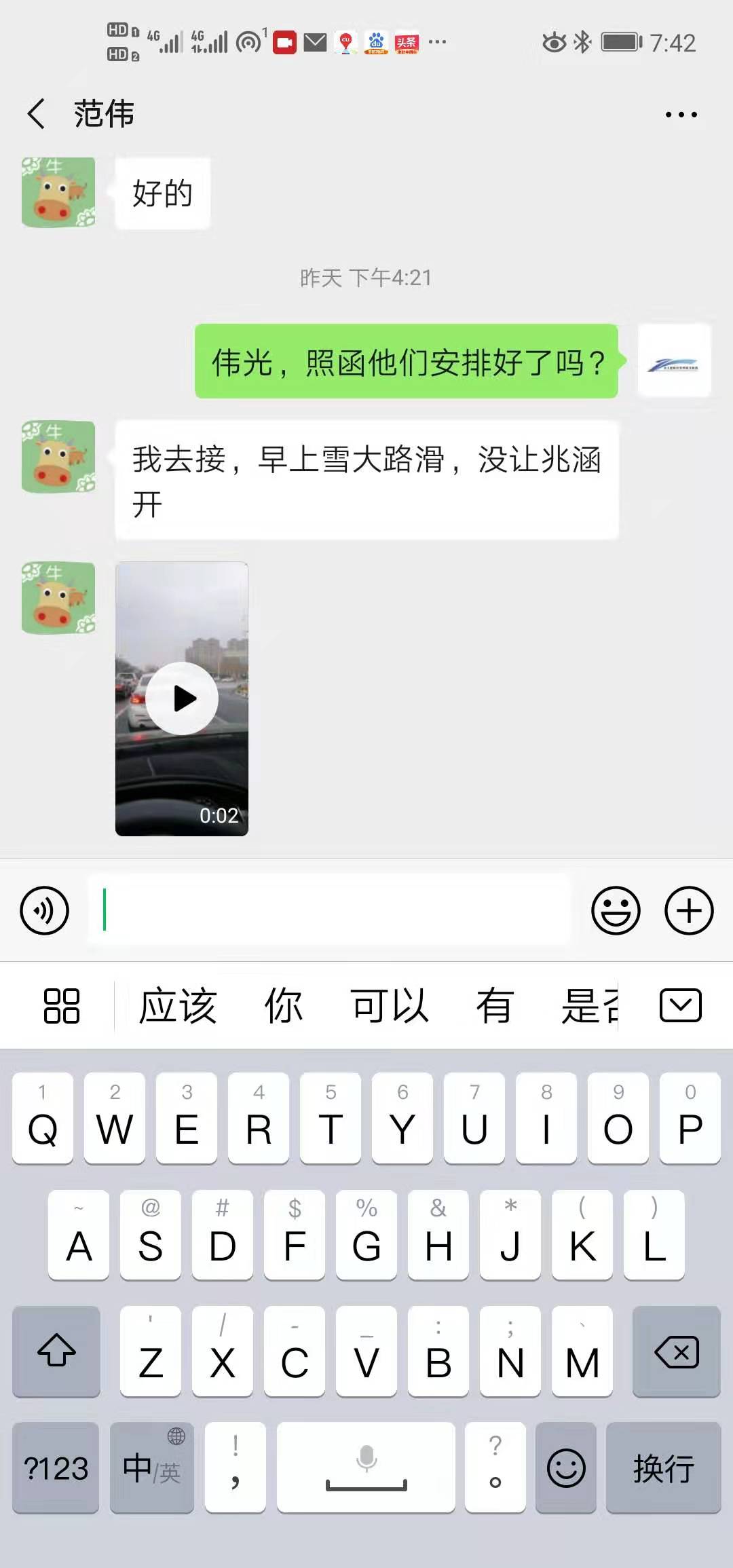The width and height of the screenshot is (733, 1568).
Task: Hide the keyboard with the collapse arrow
Action: click(x=680, y=1005)
